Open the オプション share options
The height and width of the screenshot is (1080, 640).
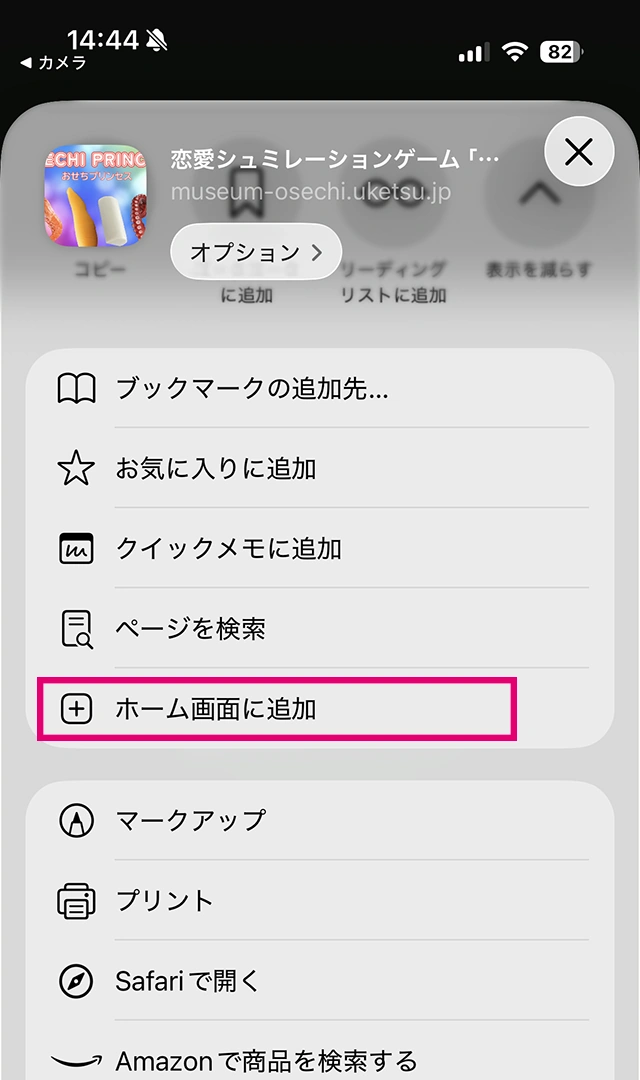[x=256, y=251]
